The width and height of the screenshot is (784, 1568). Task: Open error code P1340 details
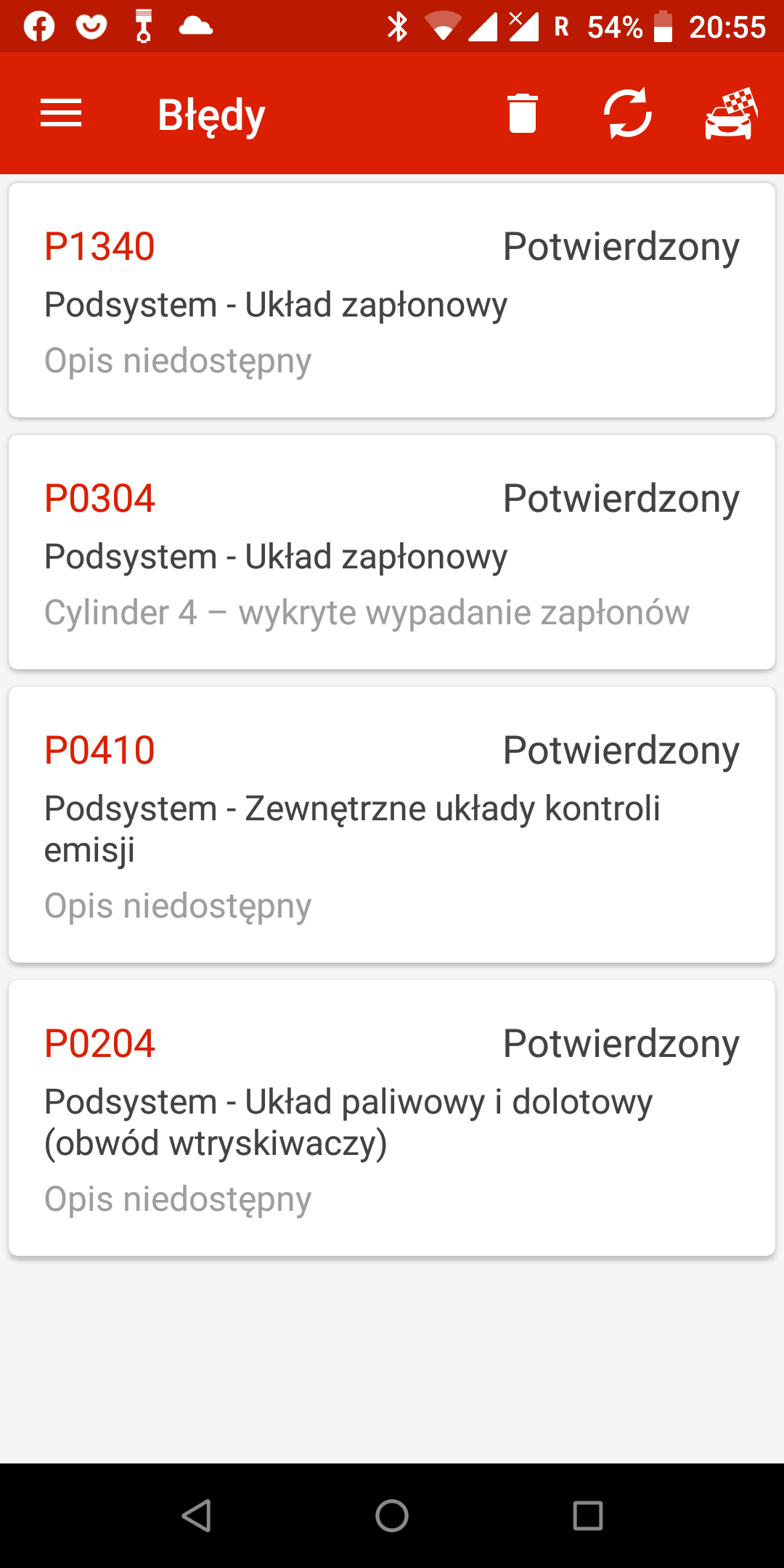392,301
